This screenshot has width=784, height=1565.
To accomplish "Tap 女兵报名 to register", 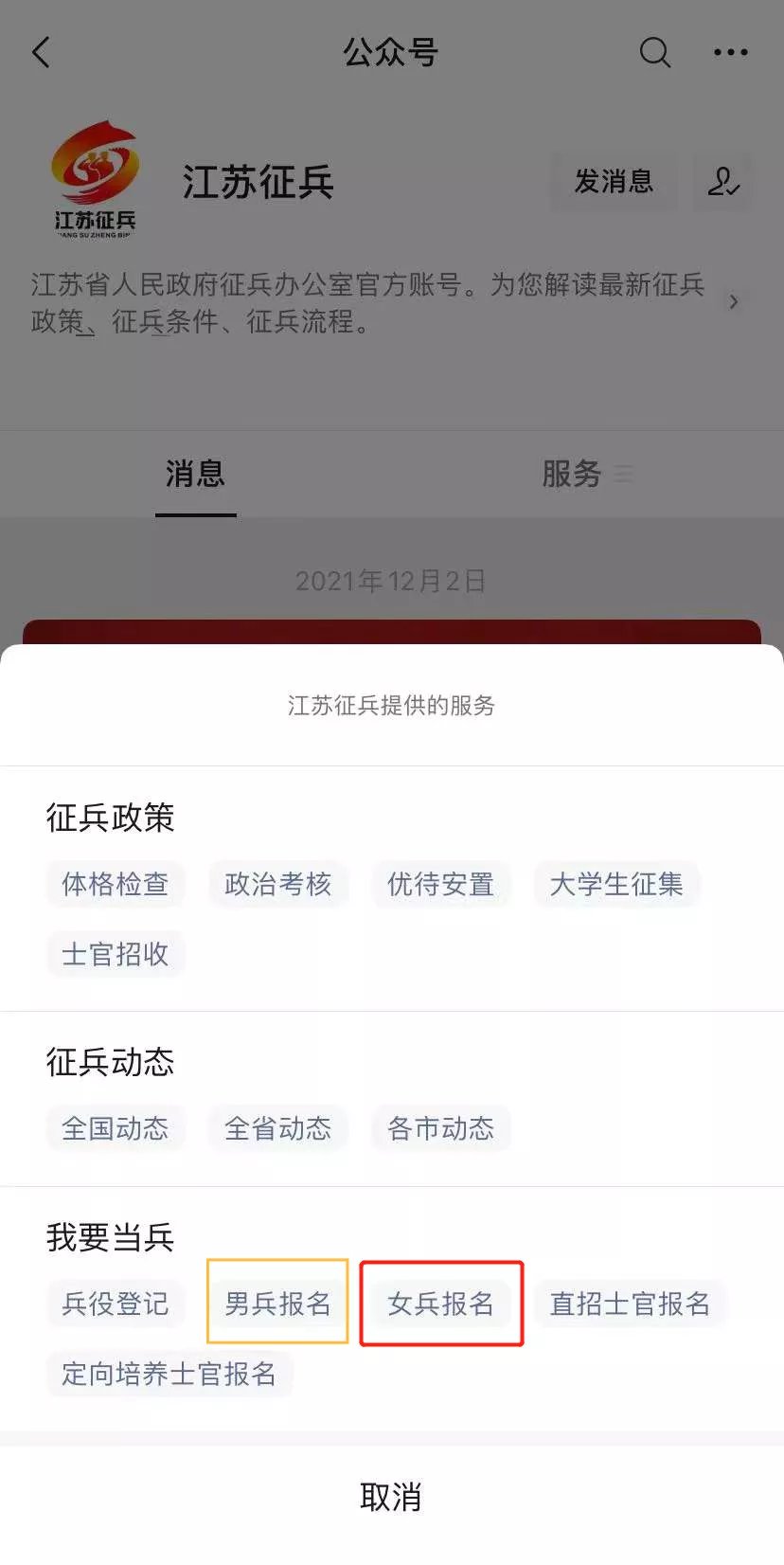I will click(440, 1304).
